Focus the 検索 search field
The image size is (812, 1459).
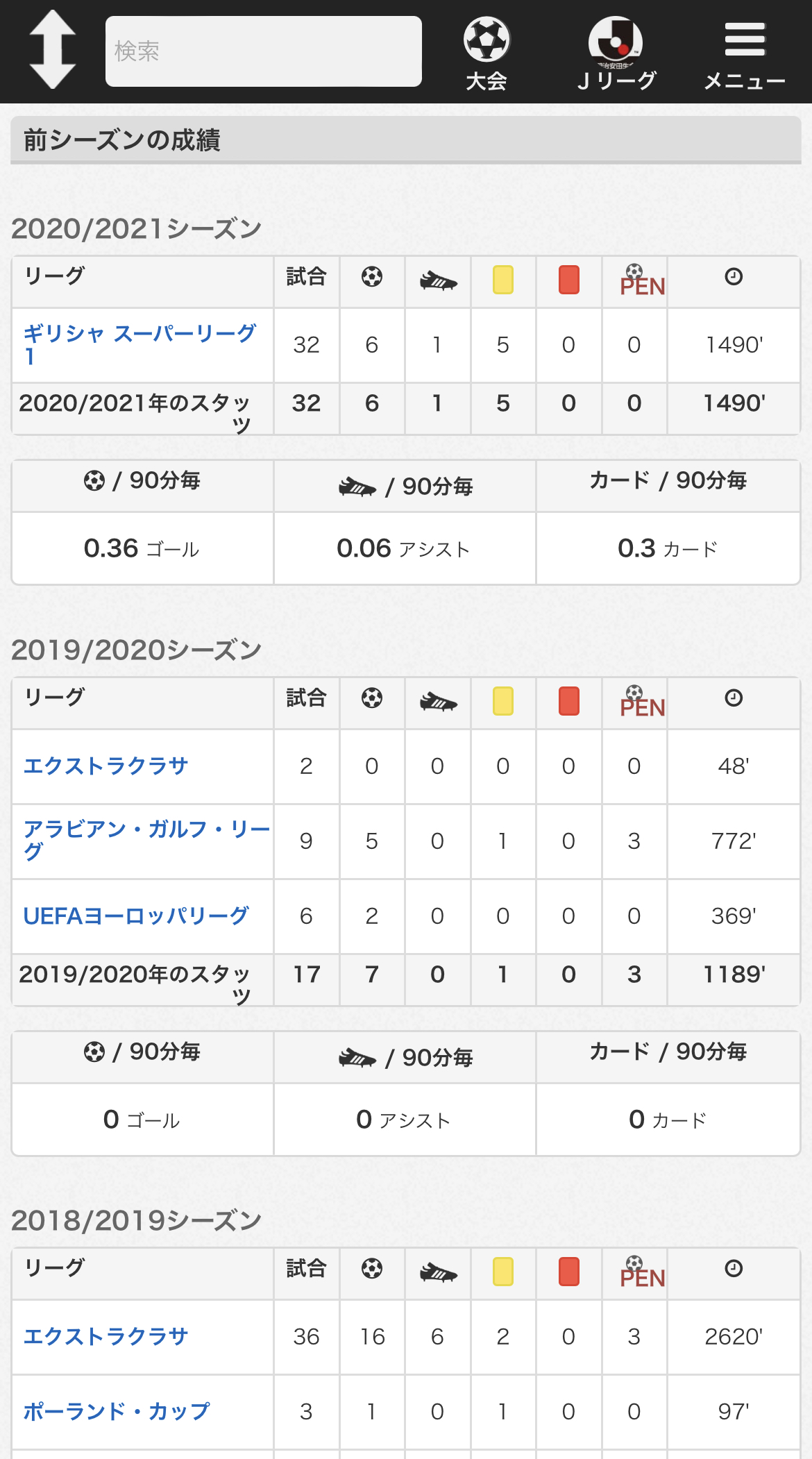point(264,51)
